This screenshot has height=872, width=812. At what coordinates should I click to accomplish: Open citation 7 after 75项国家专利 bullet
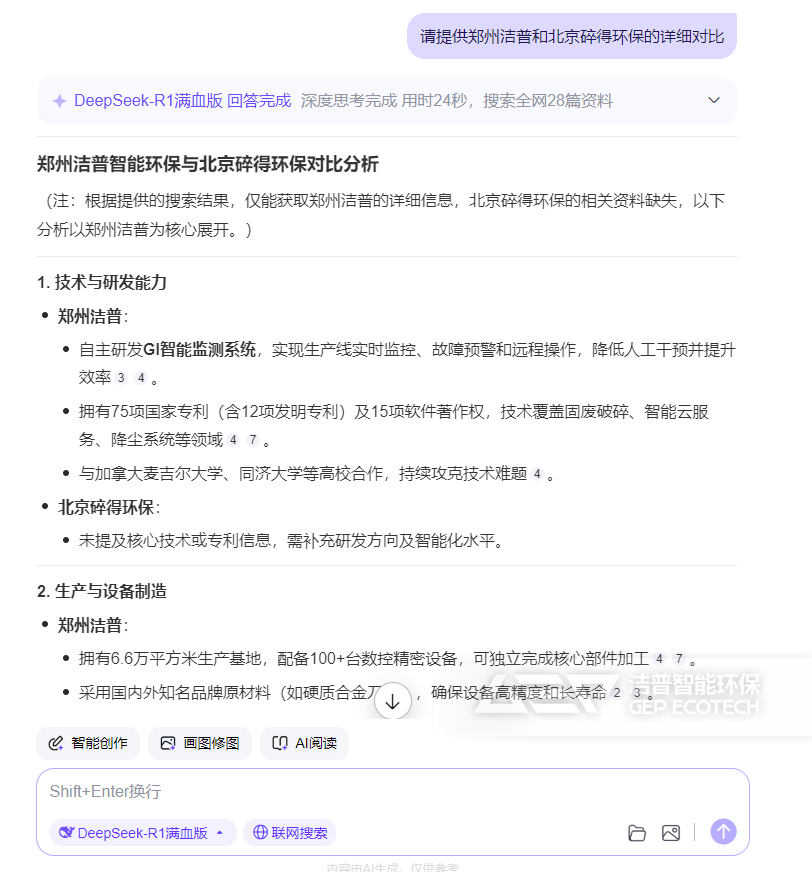(253, 440)
